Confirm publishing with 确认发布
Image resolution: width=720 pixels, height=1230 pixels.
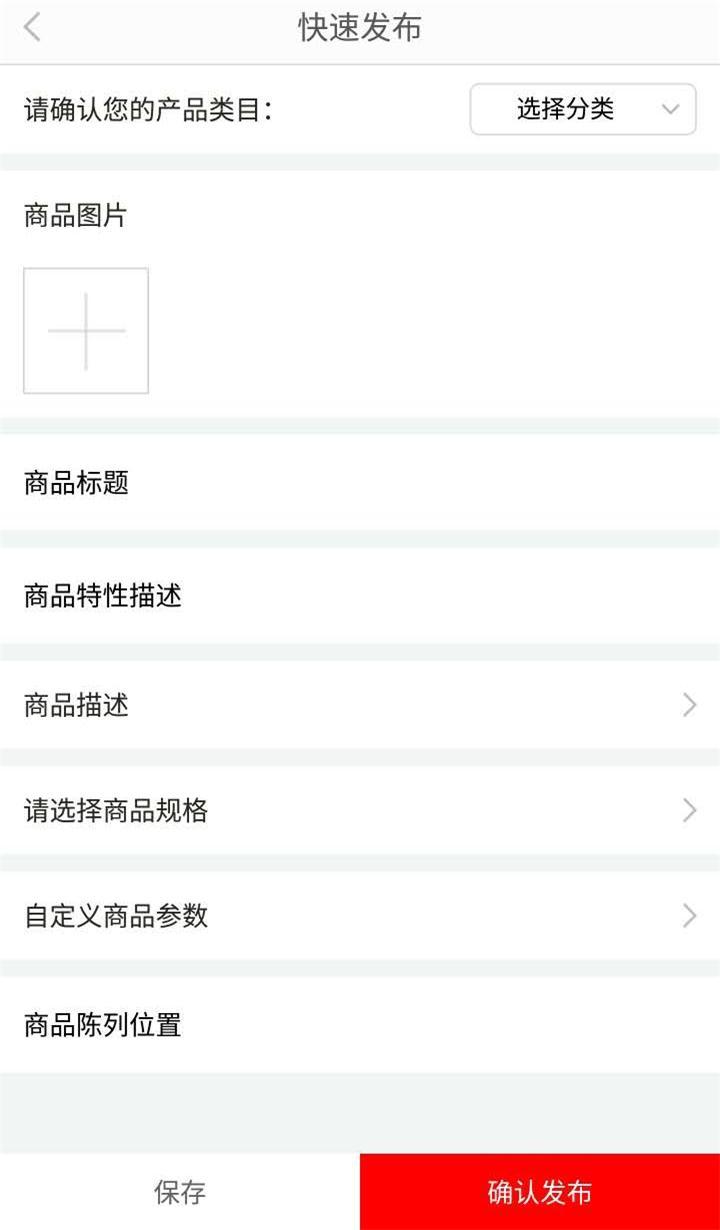point(540,1192)
